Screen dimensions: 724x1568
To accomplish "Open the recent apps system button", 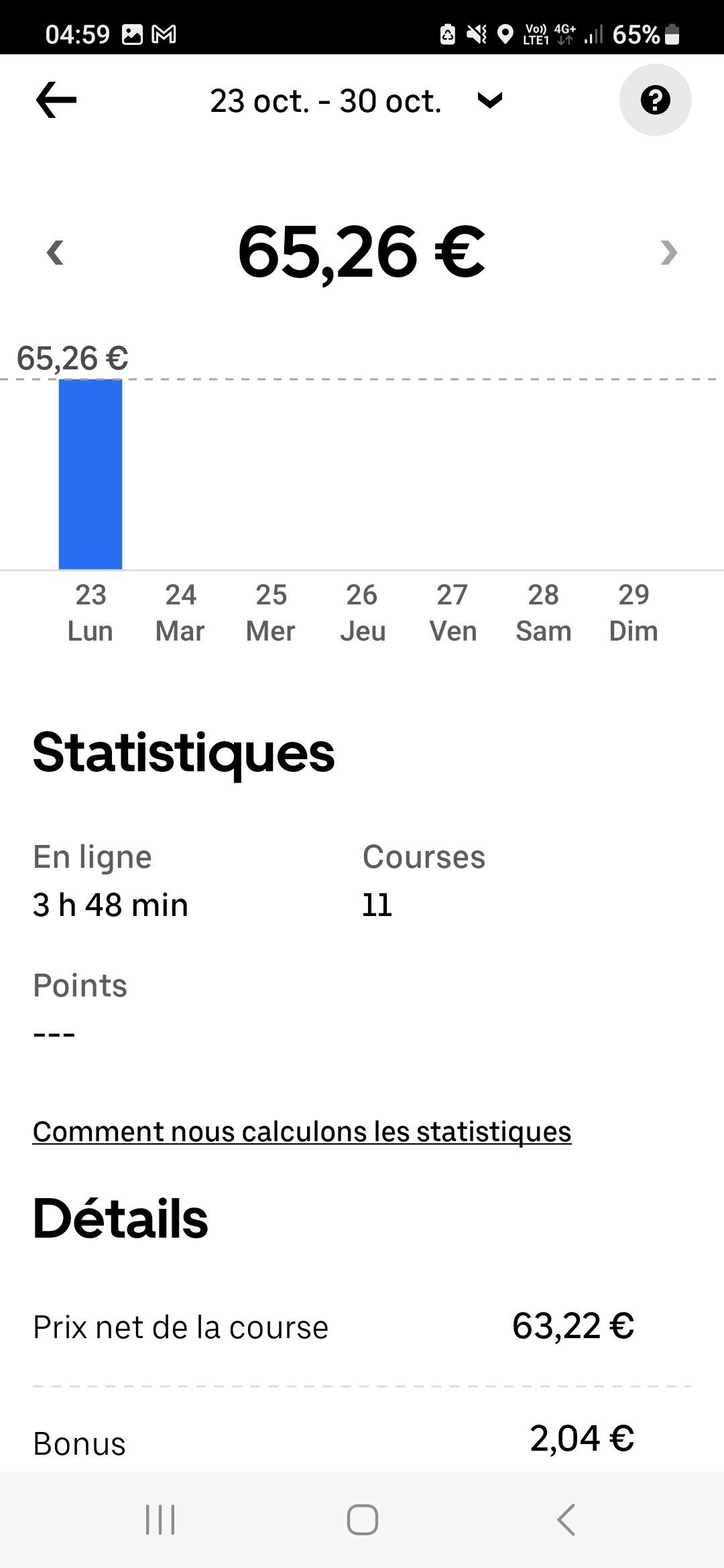I will pos(160,1520).
